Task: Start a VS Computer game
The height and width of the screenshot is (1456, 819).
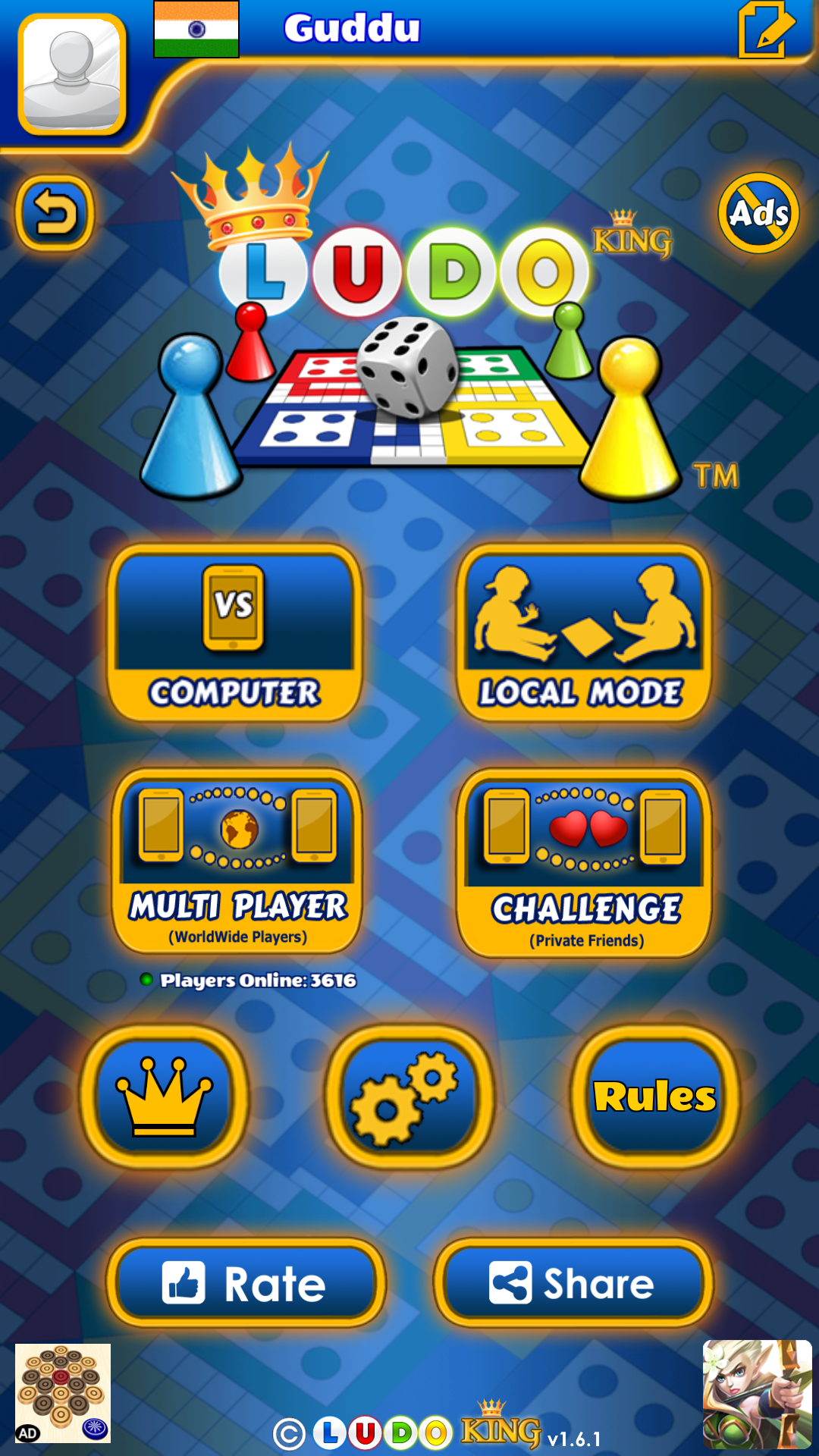Action: coord(234,633)
